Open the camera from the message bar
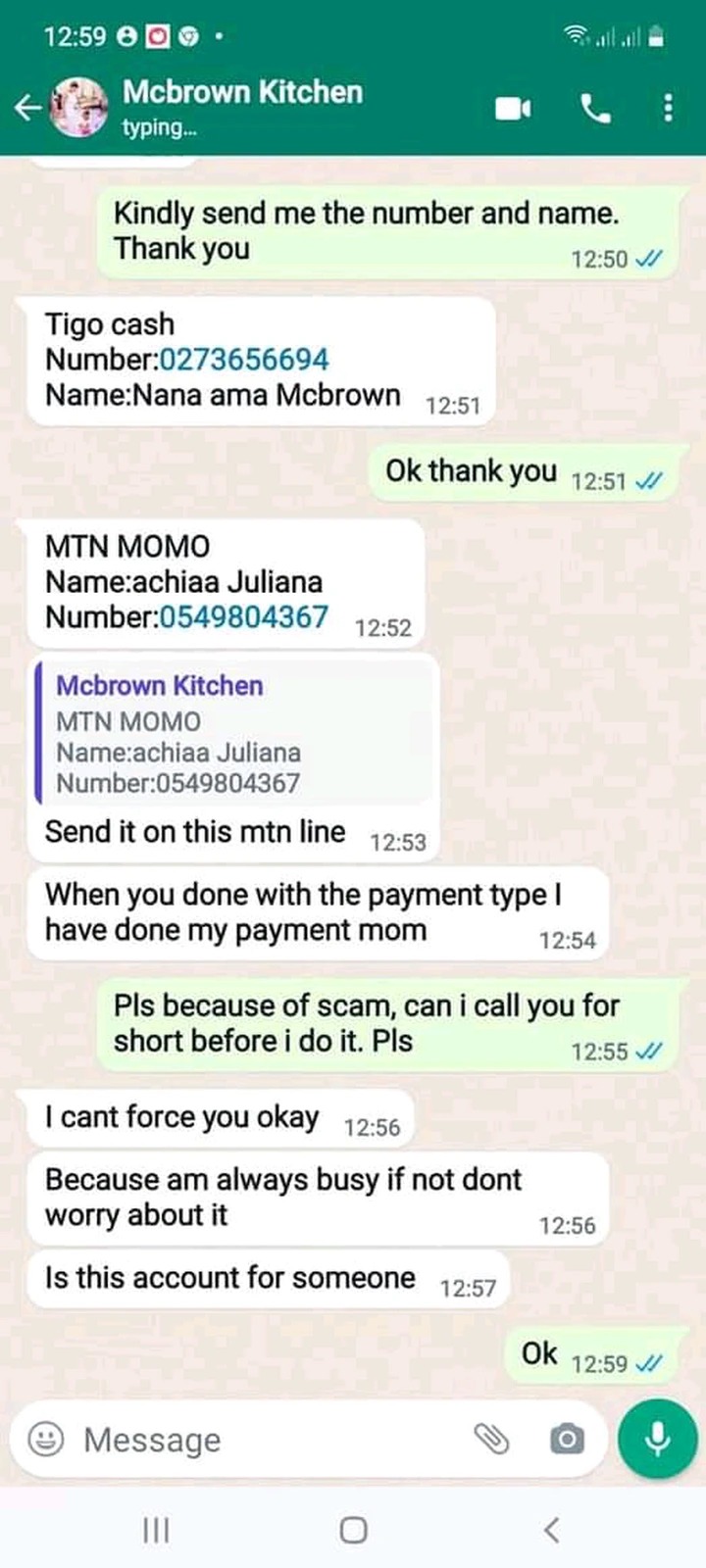The image size is (706, 1568). [566, 1439]
